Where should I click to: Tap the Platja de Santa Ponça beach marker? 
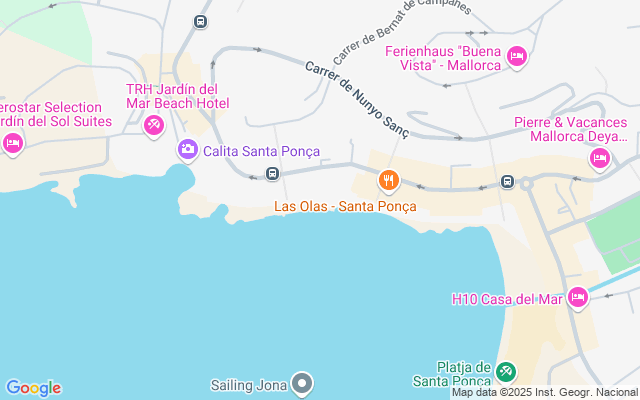(506, 372)
